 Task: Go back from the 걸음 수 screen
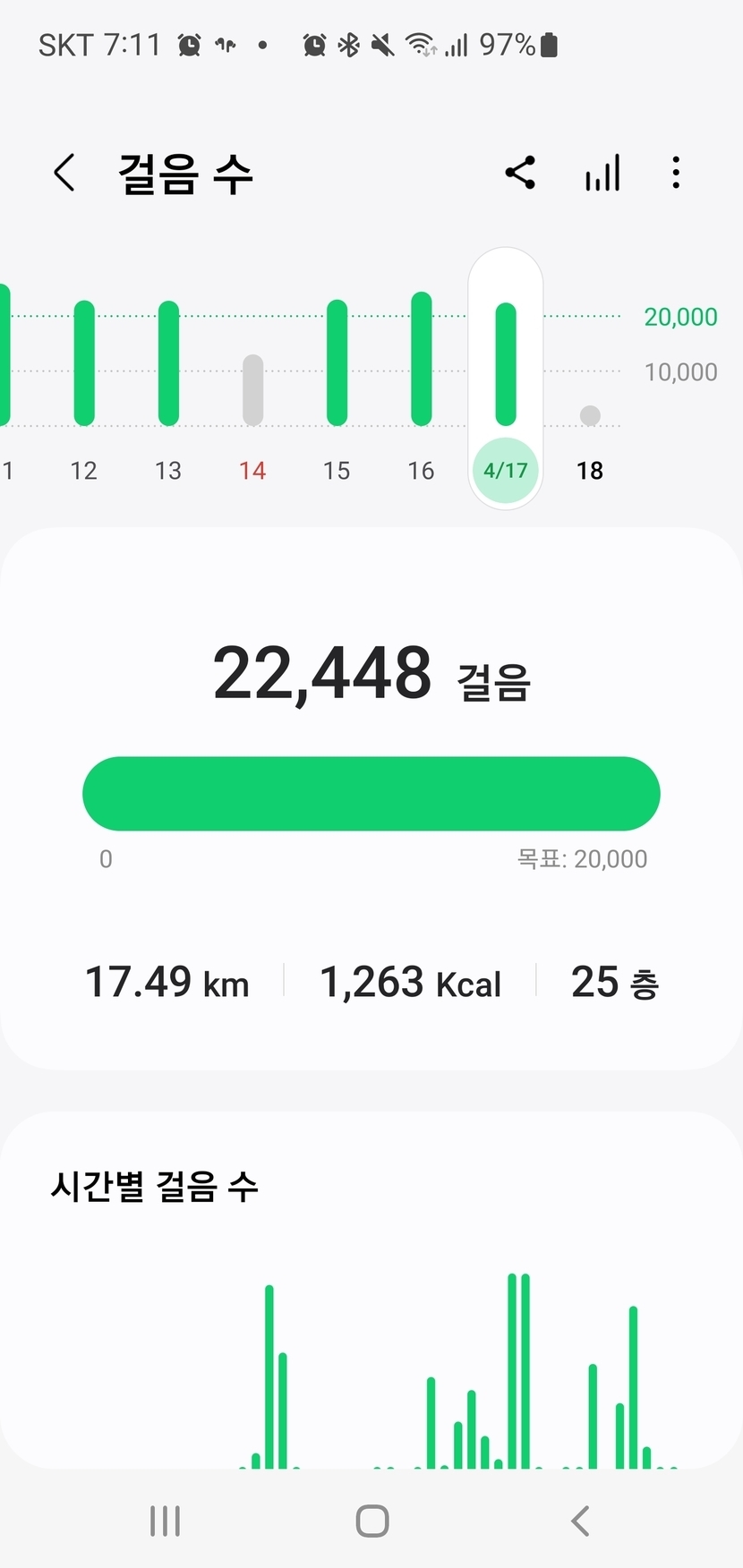coord(64,172)
